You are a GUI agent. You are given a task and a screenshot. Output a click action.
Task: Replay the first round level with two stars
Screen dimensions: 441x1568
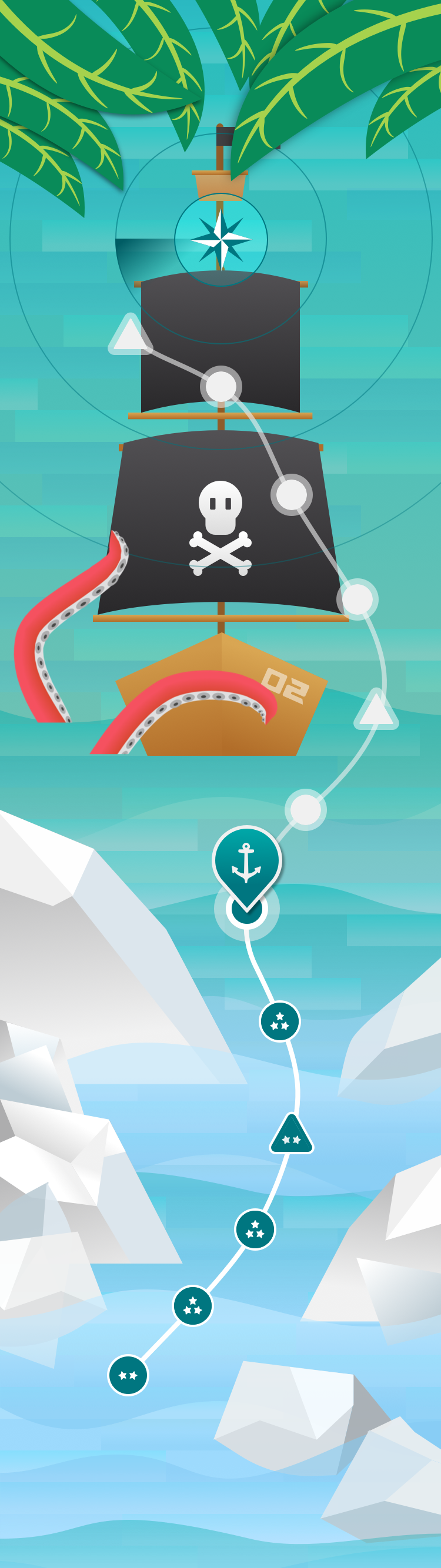(x=128, y=1375)
